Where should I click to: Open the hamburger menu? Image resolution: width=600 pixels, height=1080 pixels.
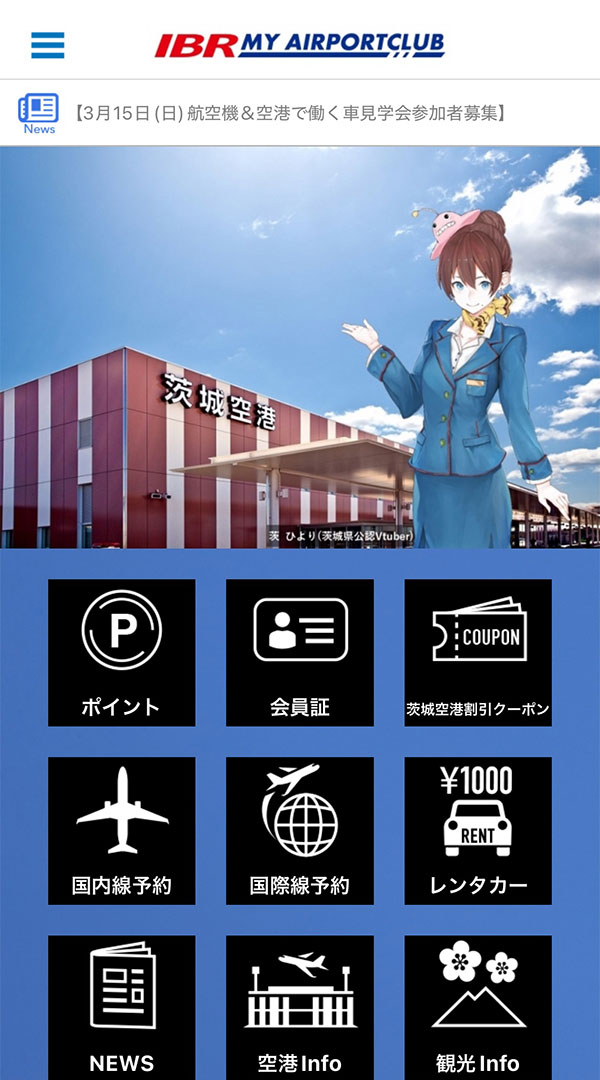pos(47,45)
